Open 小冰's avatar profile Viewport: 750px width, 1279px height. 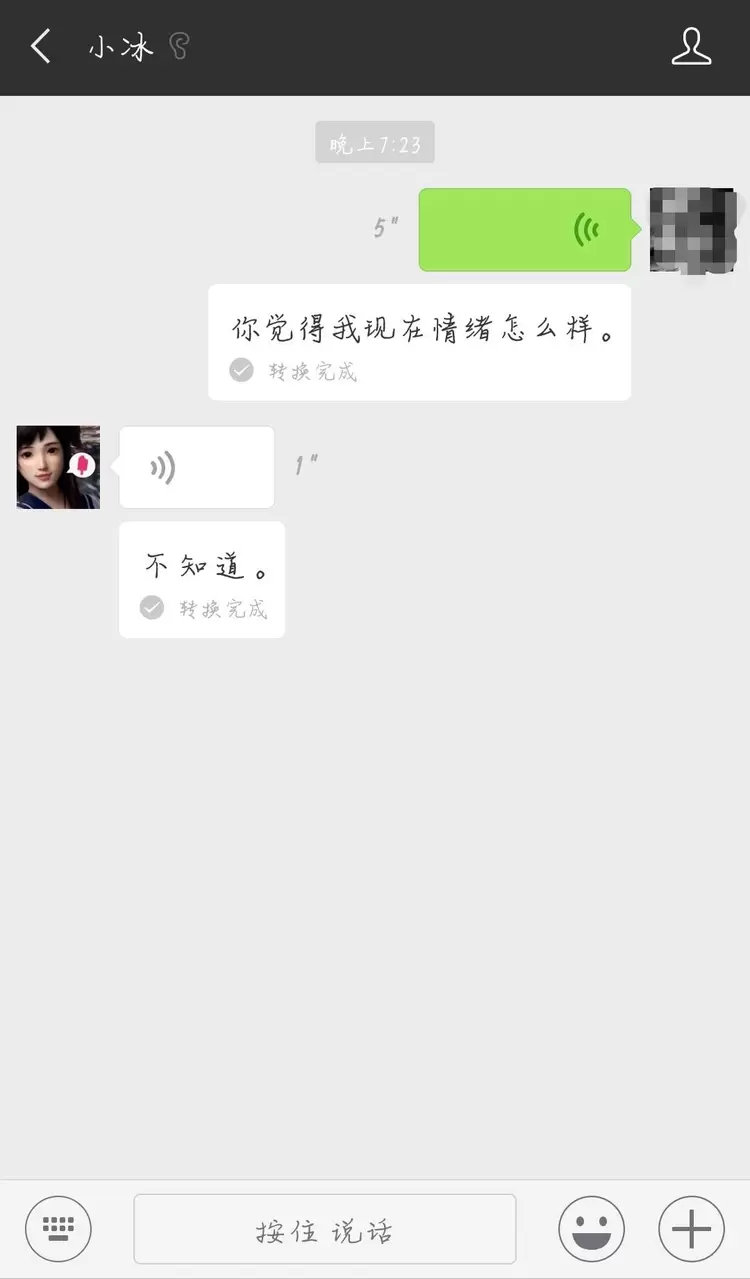(x=58, y=467)
